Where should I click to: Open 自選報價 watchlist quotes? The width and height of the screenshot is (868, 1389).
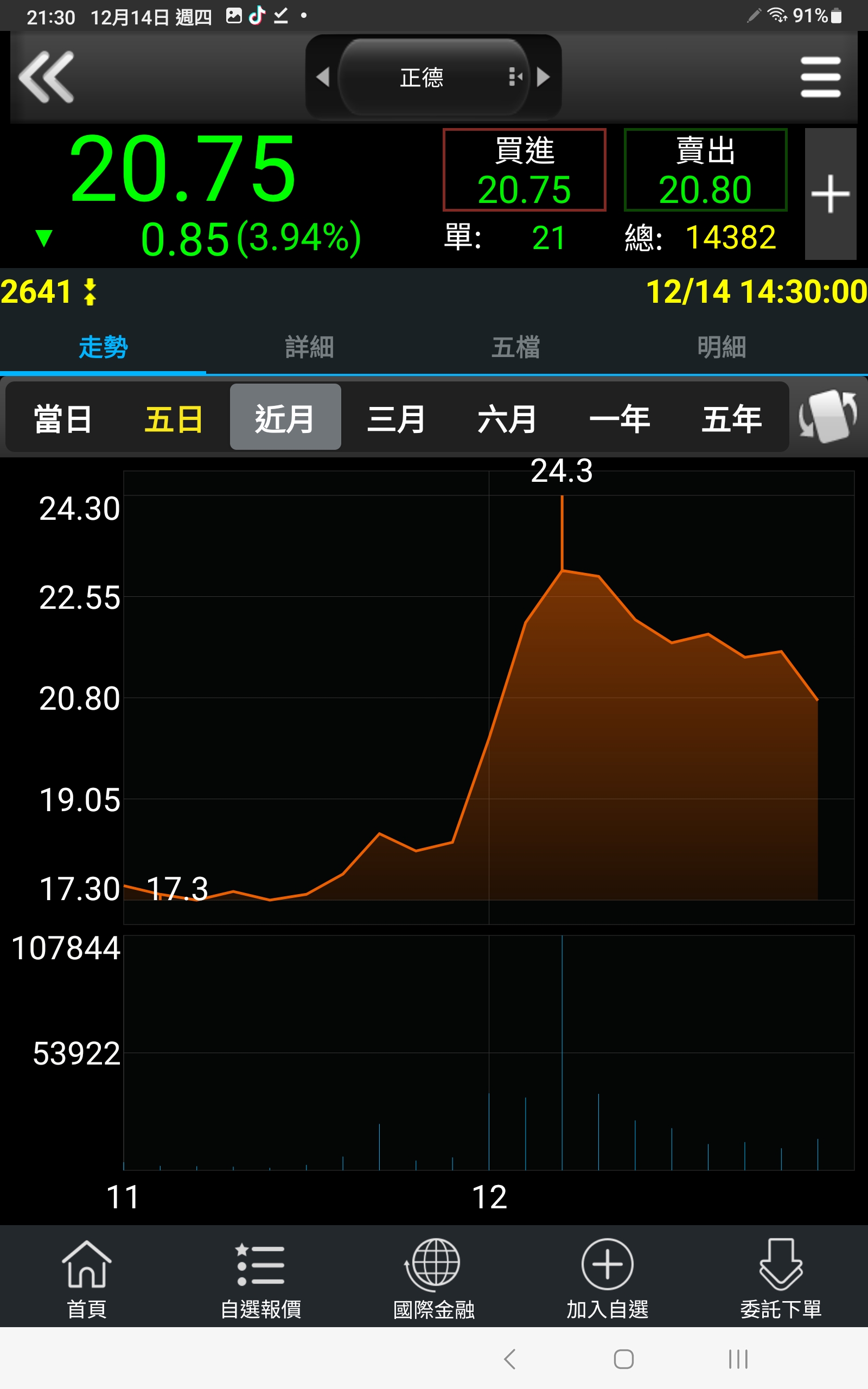click(260, 1278)
